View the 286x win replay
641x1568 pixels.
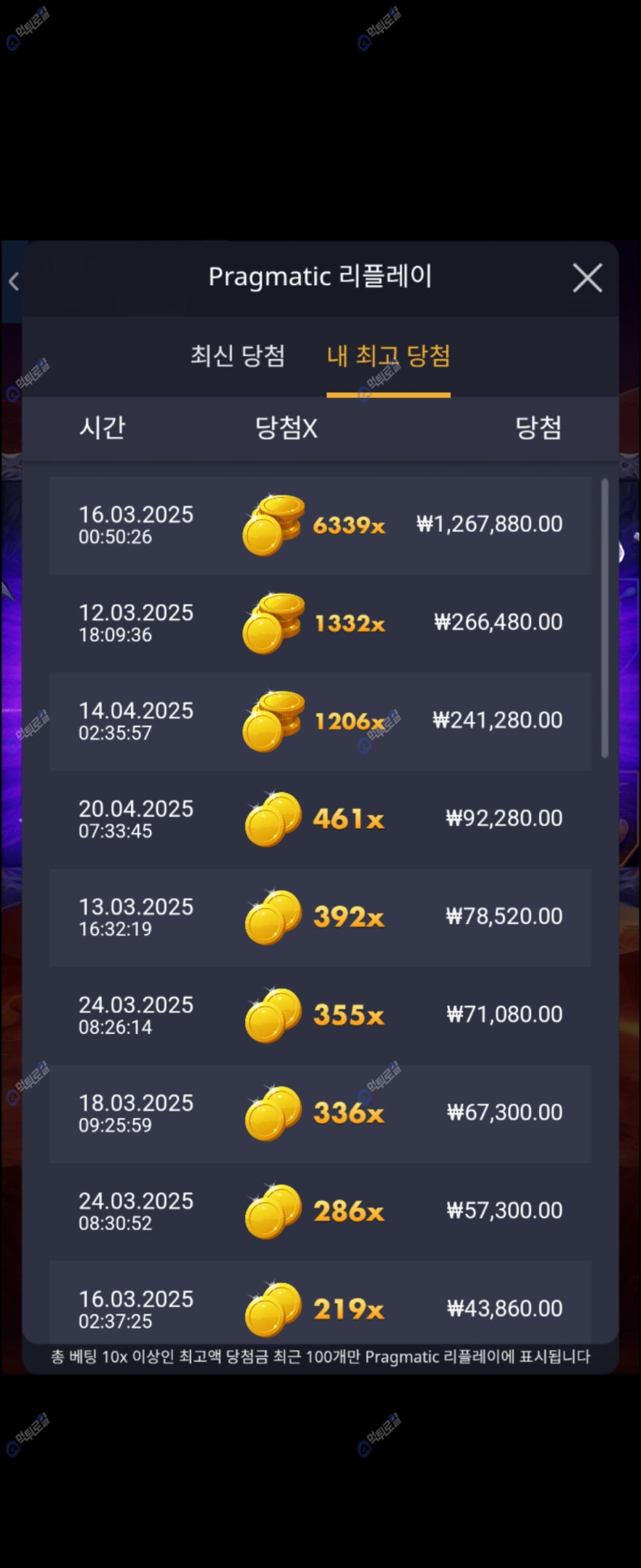(320, 1211)
